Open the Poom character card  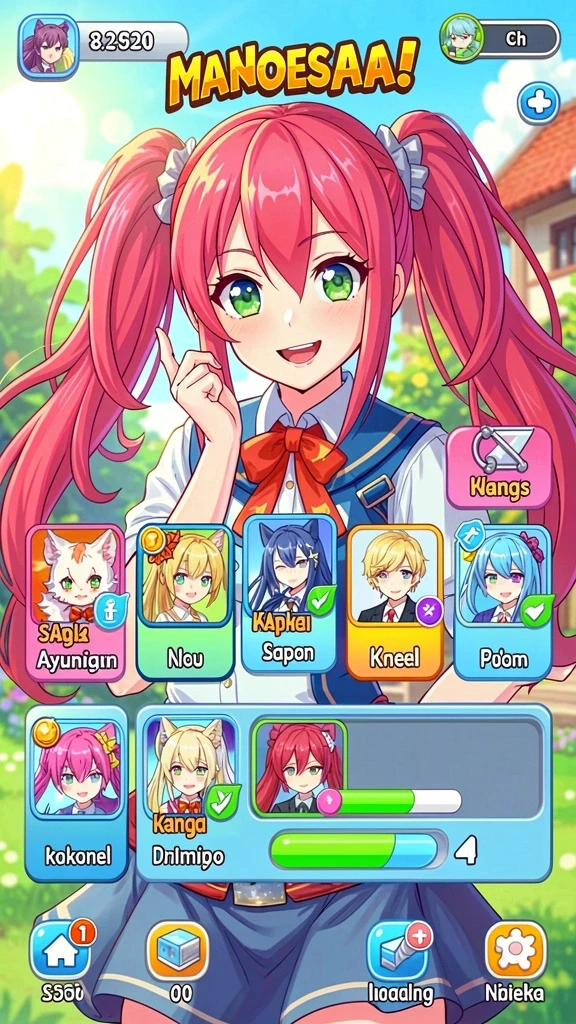coord(503,602)
